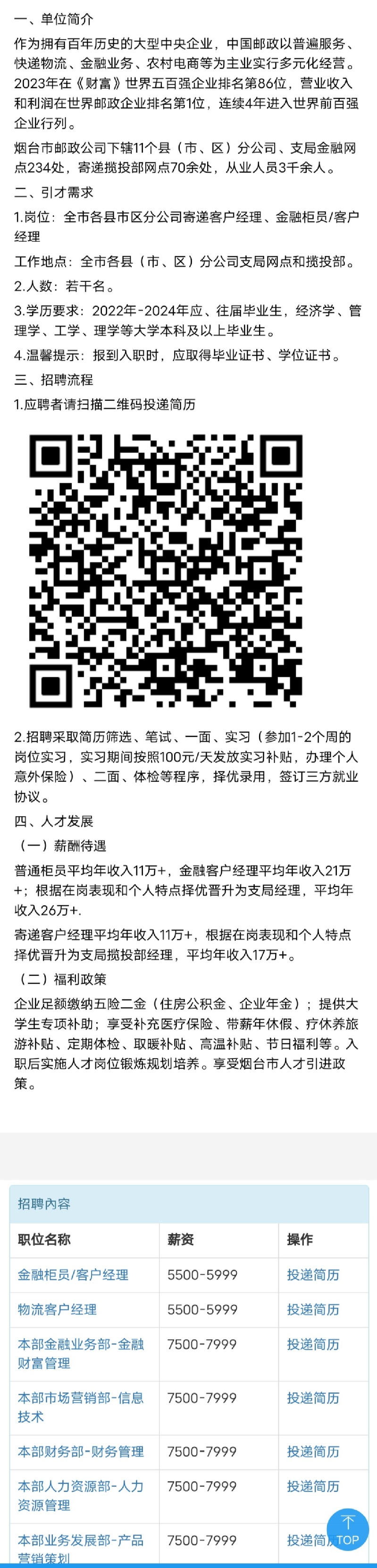This screenshot has width=377, height=1568.
Task: Open the 金融柜员/客户经理 position
Action: [x=73, y=1274]
